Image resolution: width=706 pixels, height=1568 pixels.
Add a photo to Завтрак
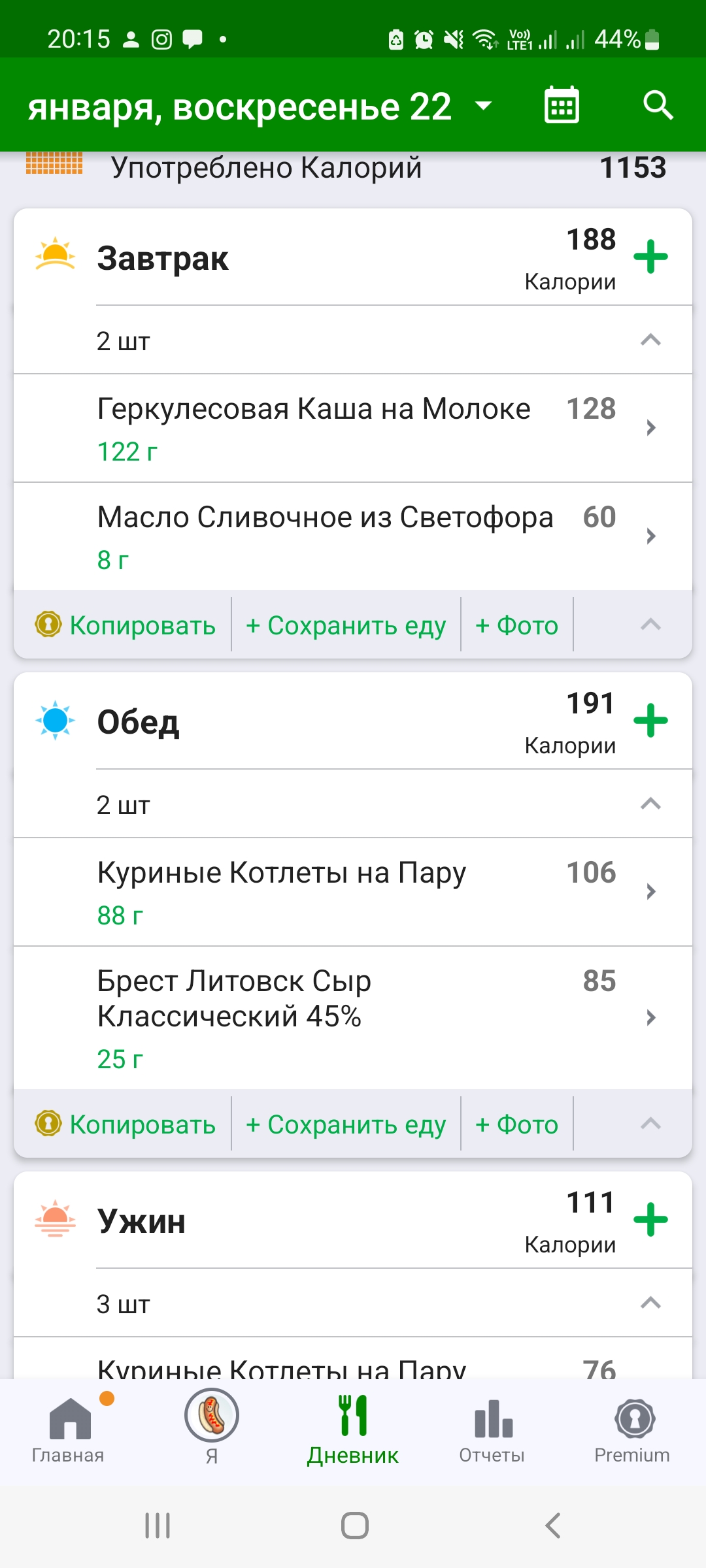(516, 625)
